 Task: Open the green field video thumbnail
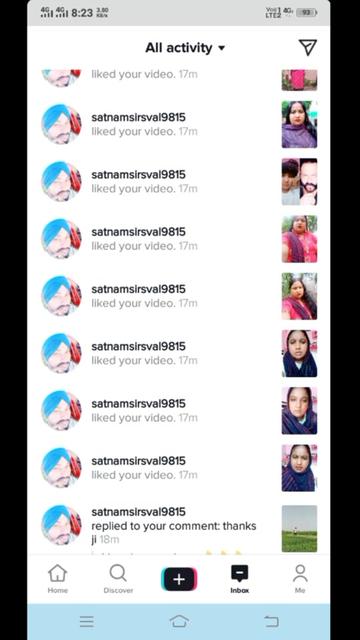299,529
